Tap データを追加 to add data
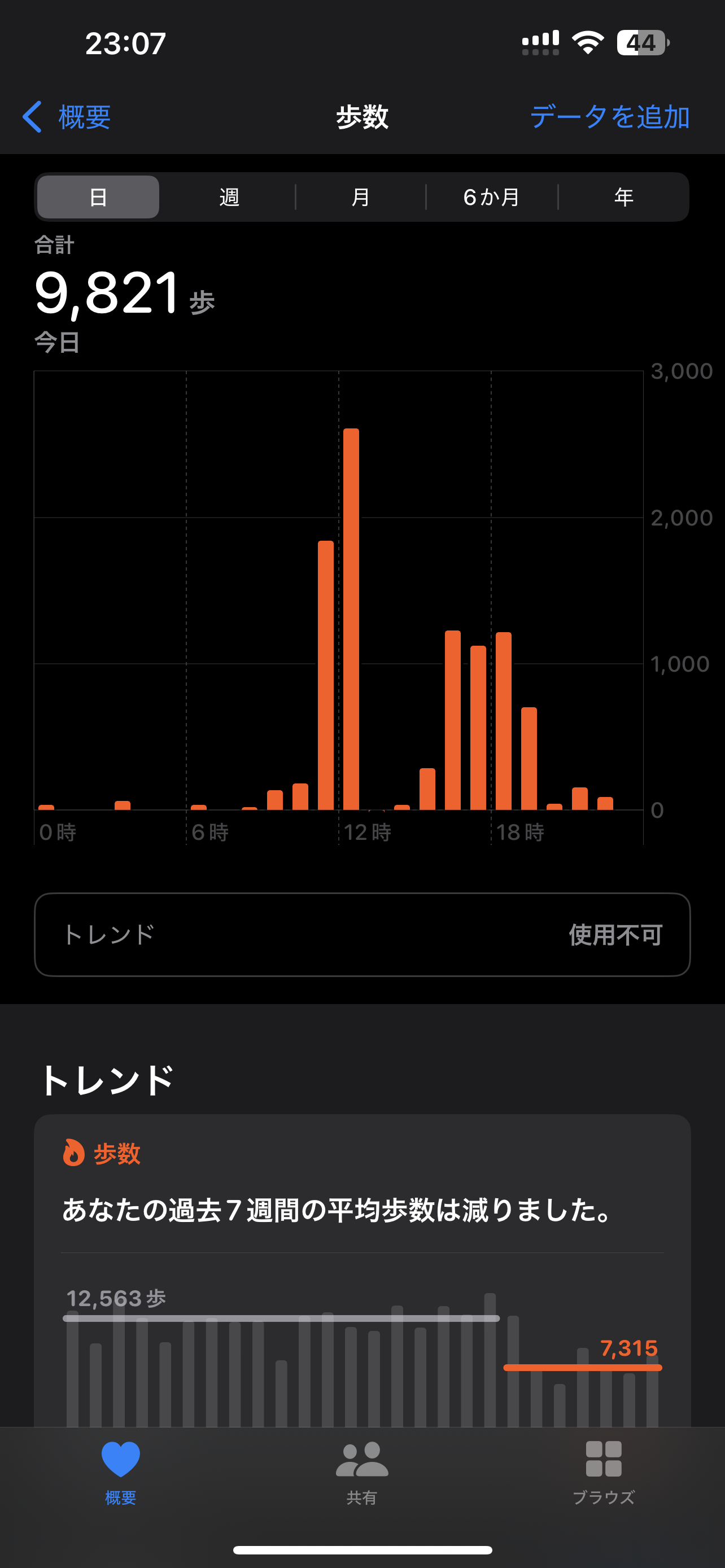The image size is (725, 1568). pyautogui.click(x=609, y=116)
